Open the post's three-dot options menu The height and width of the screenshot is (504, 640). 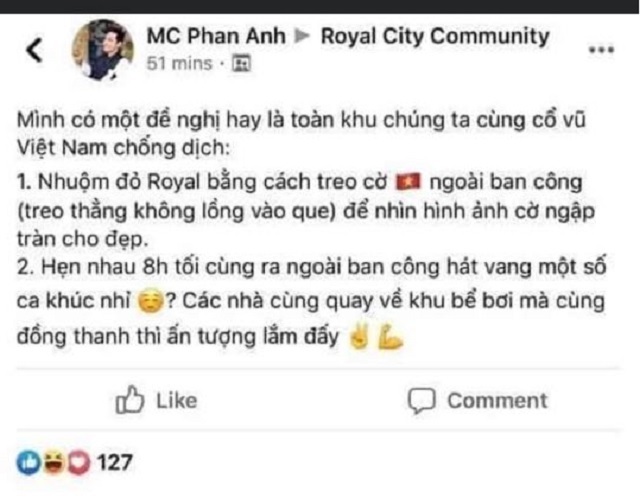coord(601,49)
